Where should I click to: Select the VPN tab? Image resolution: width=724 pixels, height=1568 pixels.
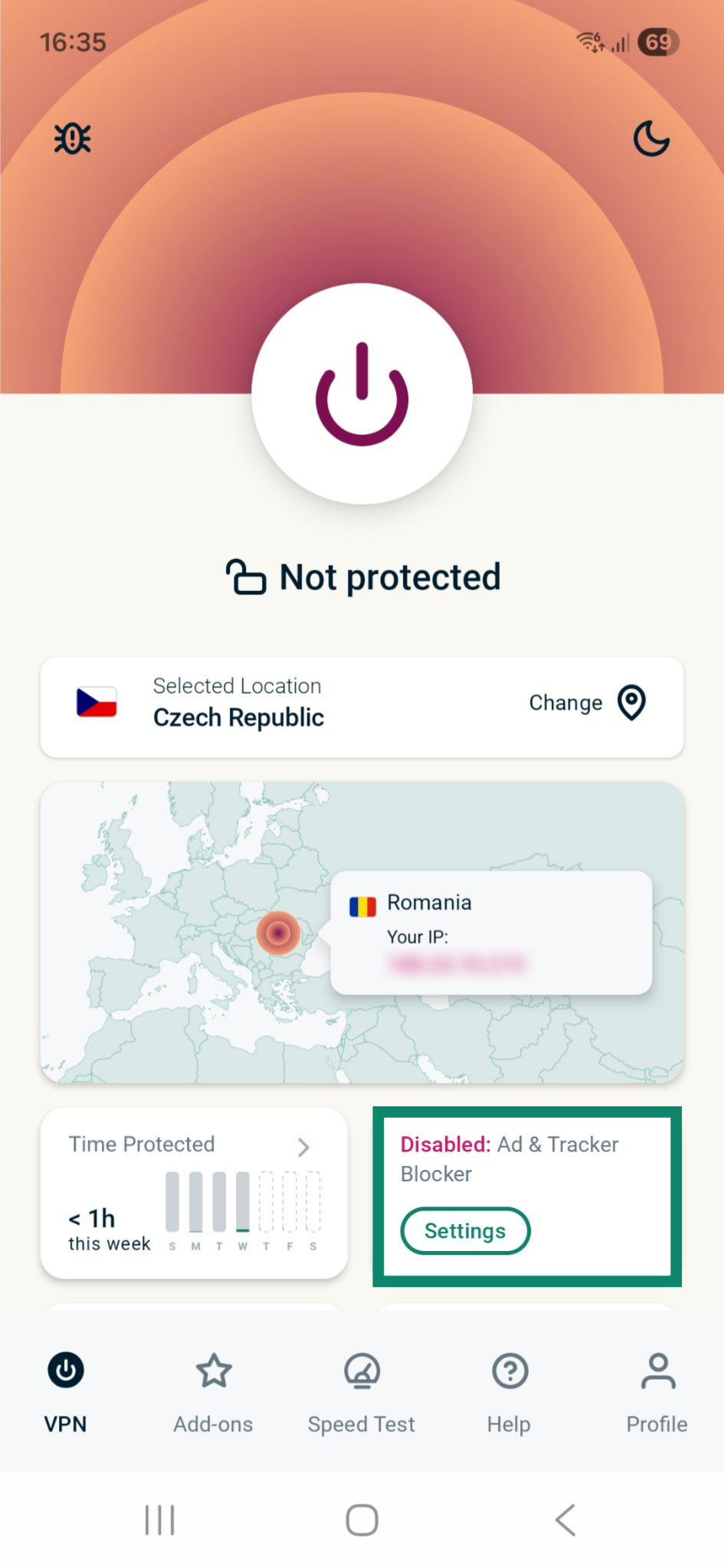[65, 1390]
